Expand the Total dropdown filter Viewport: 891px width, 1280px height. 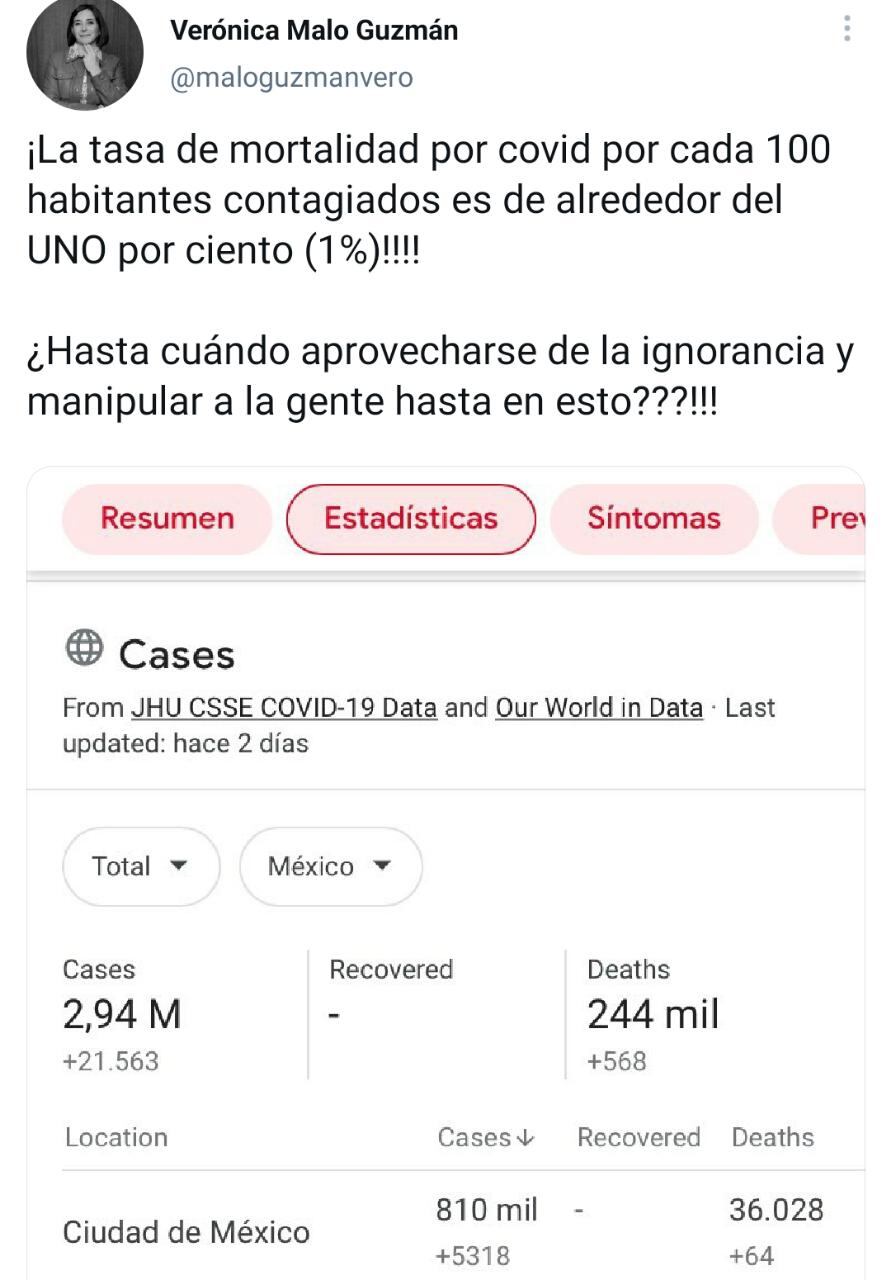tap(140, 867)
